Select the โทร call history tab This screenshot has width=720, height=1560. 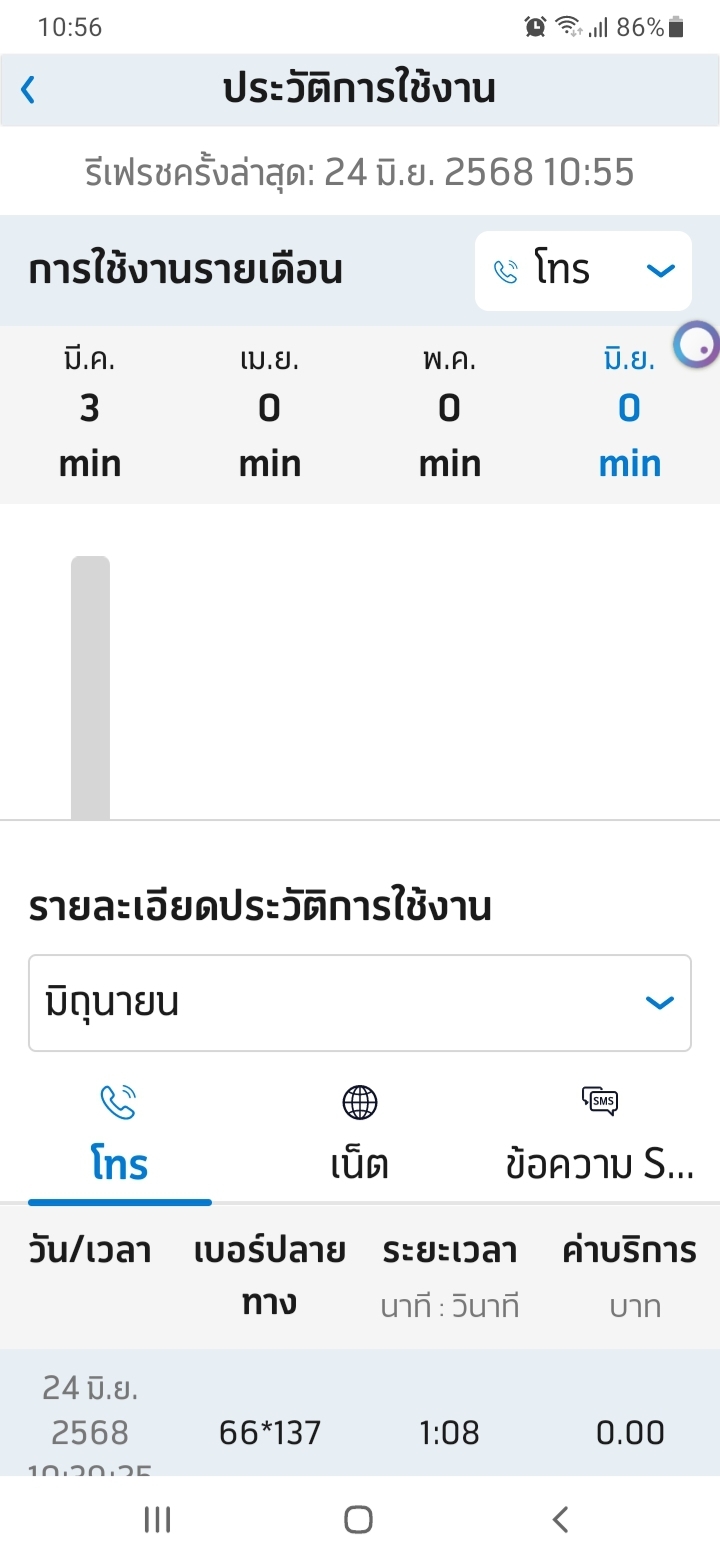coord(120,1136)
